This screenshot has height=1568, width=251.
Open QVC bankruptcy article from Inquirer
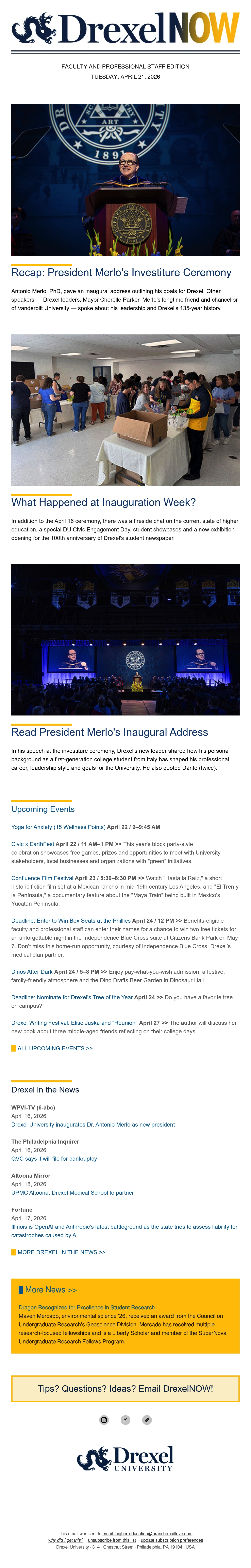point(54,1159)
